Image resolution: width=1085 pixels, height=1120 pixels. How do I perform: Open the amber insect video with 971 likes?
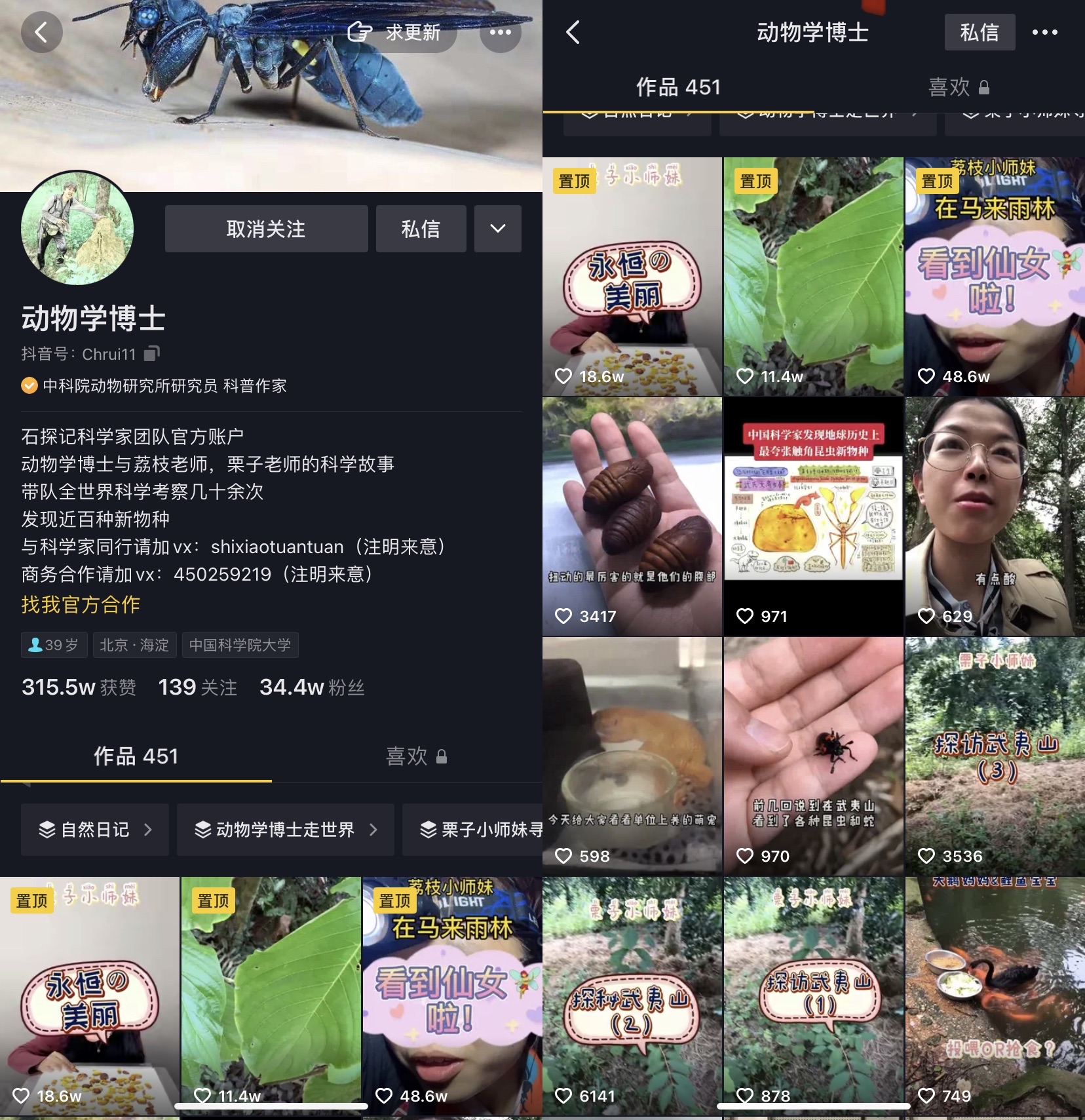[x=813, y=516]
